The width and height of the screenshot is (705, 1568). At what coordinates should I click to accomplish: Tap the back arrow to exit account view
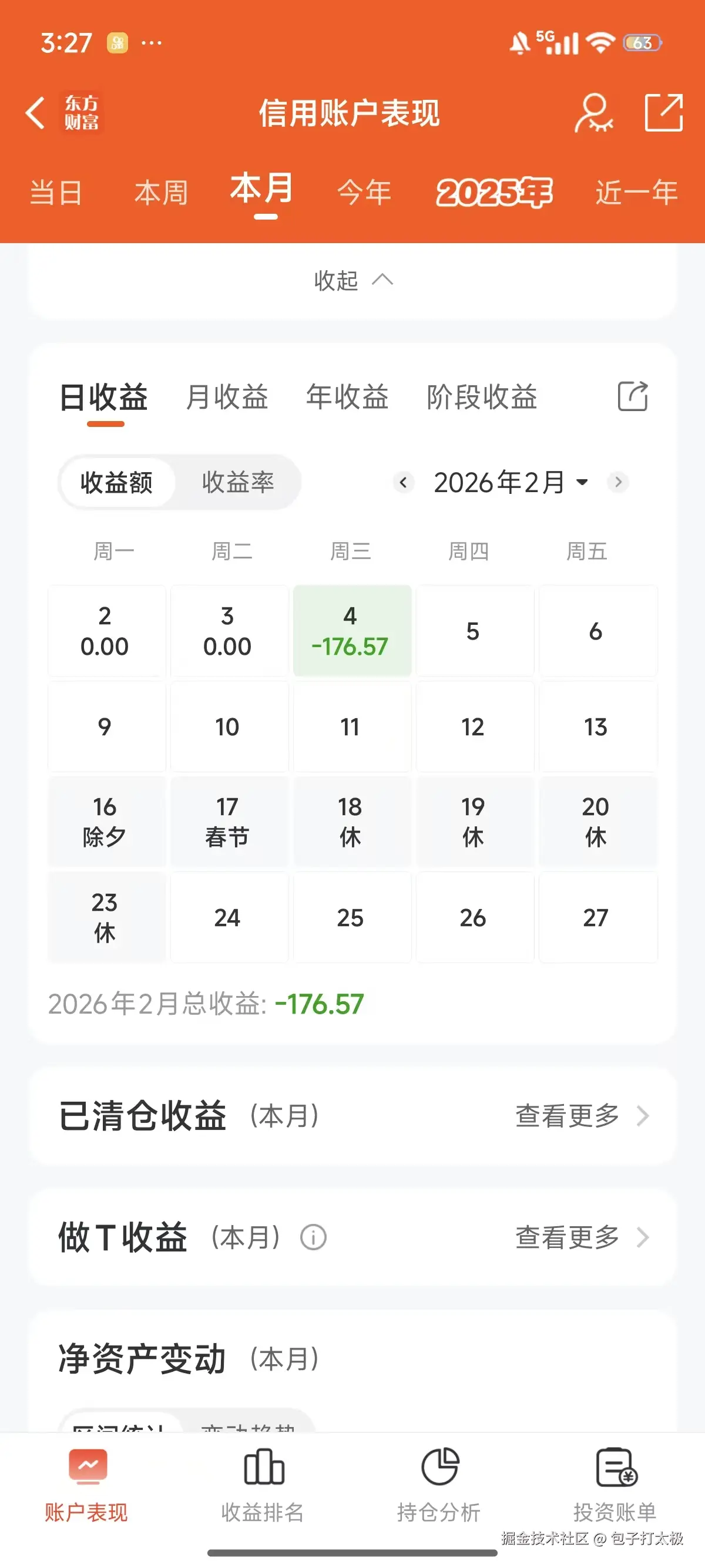pos(35,113)
